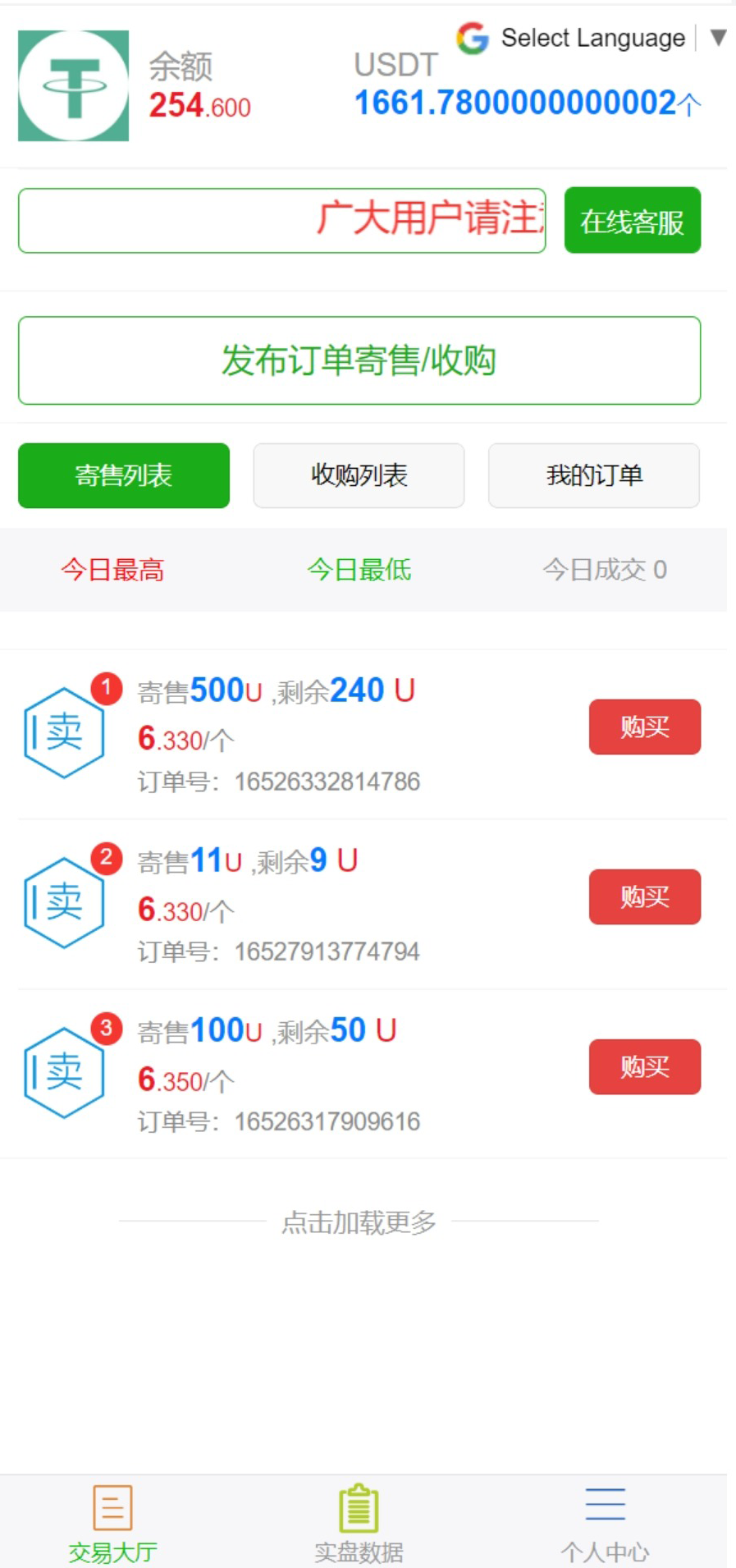Go to the 交易大厅 tab
Image resolution: width=736 pixels, height=1568 pixels.
pos(112,1524)
